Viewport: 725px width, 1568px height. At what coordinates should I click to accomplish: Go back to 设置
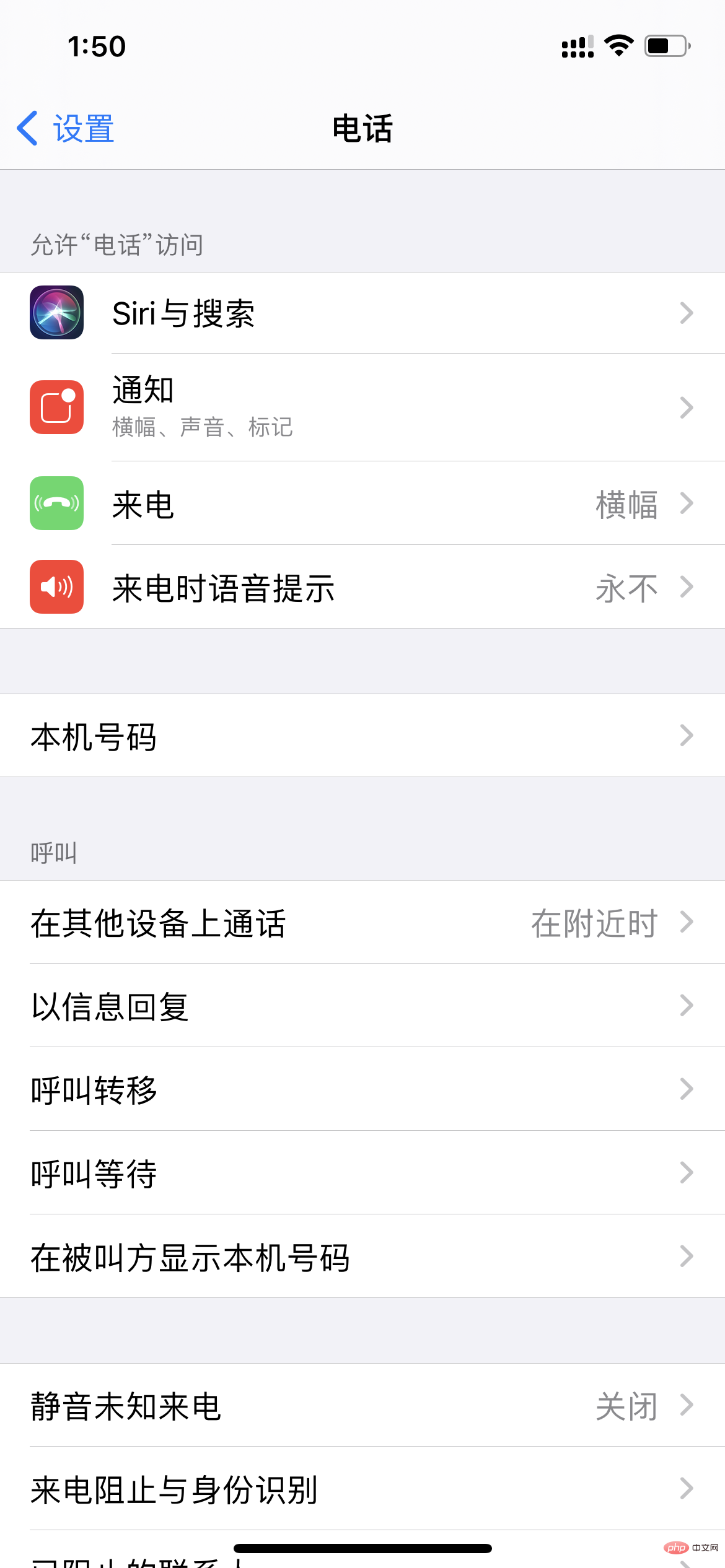tap(66, 129)
